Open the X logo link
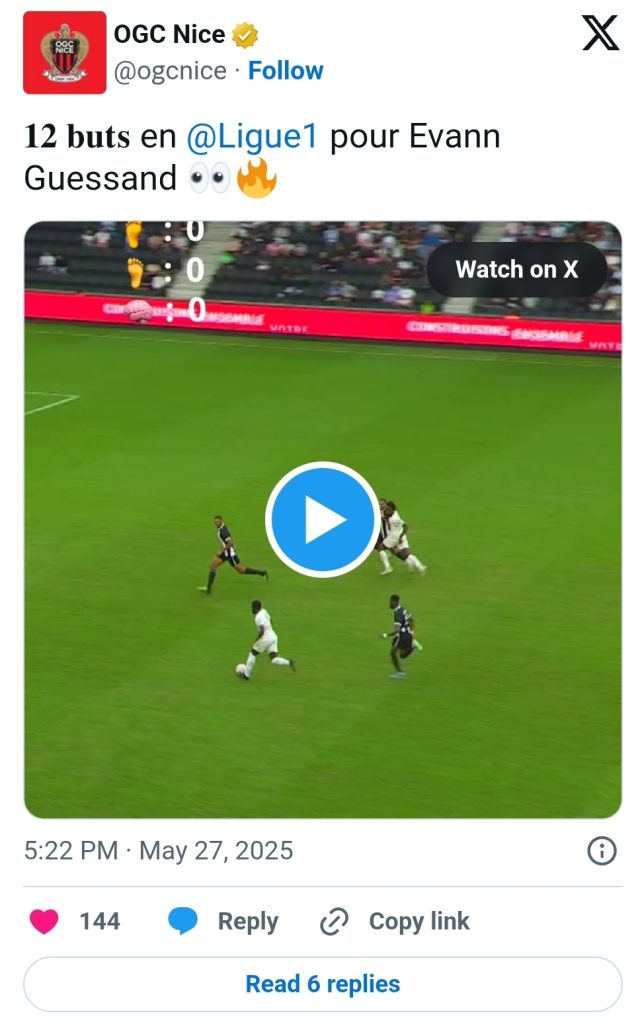 (x=600, y=35)
